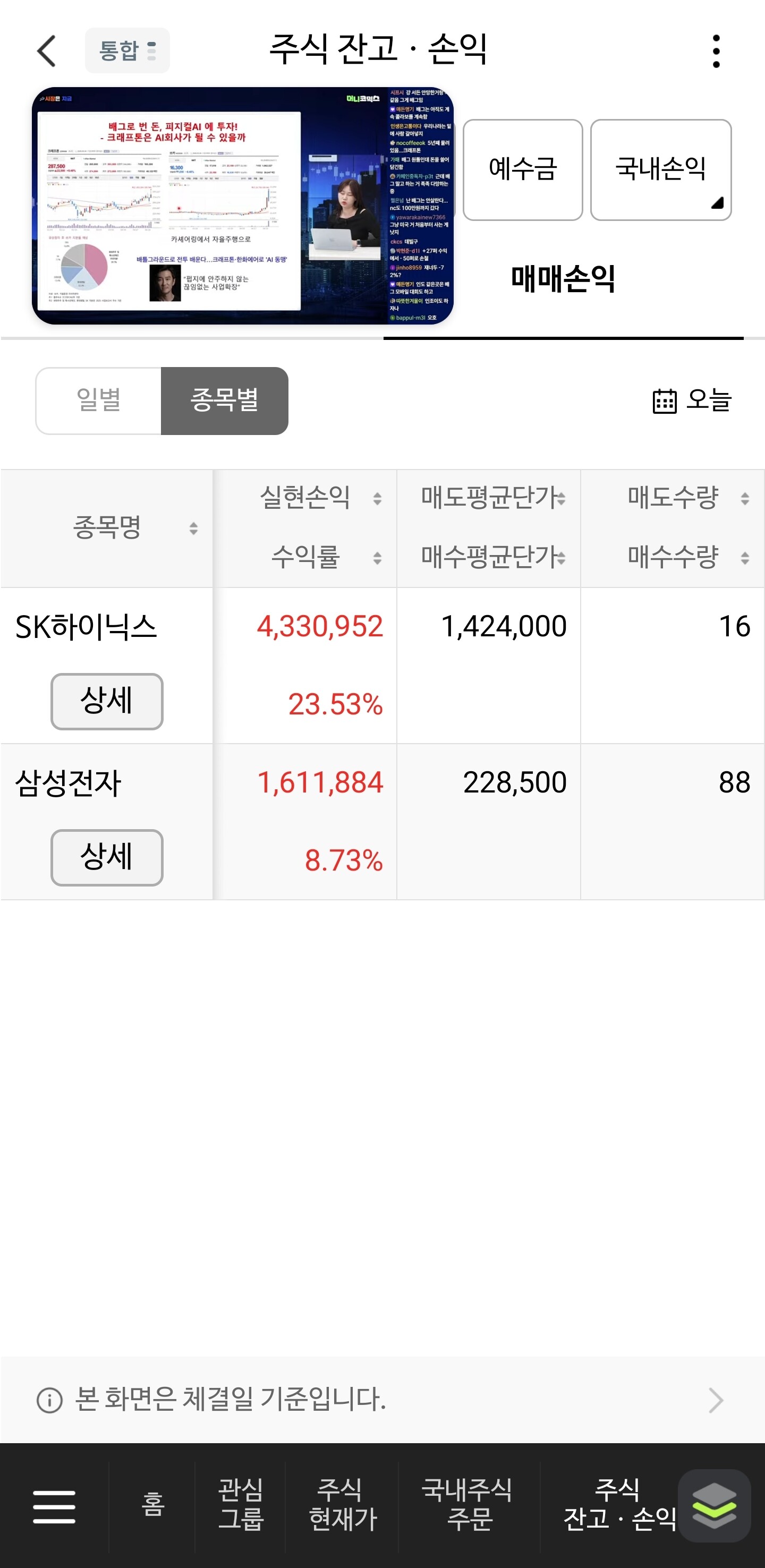Image resolution: width=765 pixels, height=1568 pixels.
Task: Sort by 종목명 column
Action: tap(107, 528)
